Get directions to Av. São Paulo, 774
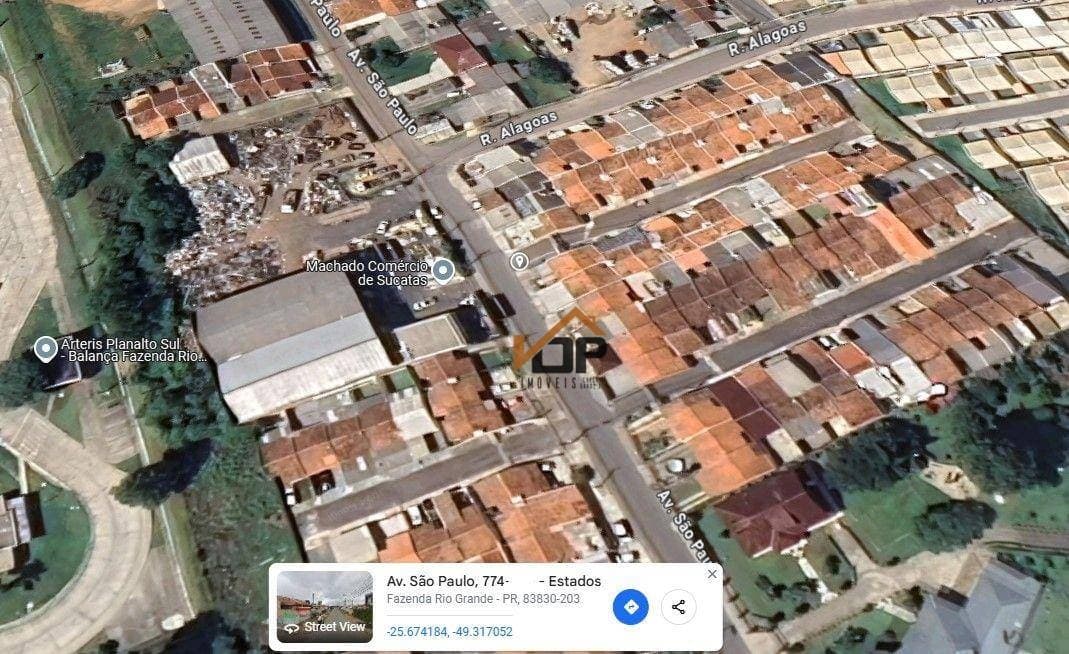This screenshot has height=654, width=1069. point(630,607)
